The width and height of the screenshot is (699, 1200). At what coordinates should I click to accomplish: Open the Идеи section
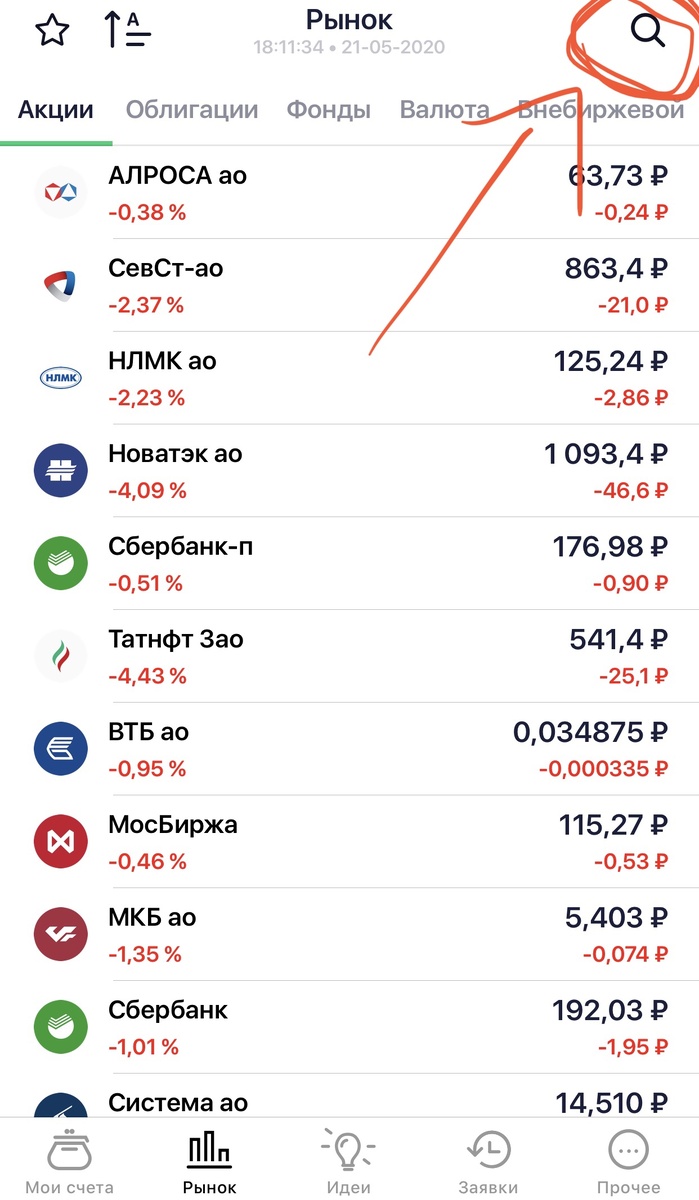pyautogui.click(x=349, y=1160)
